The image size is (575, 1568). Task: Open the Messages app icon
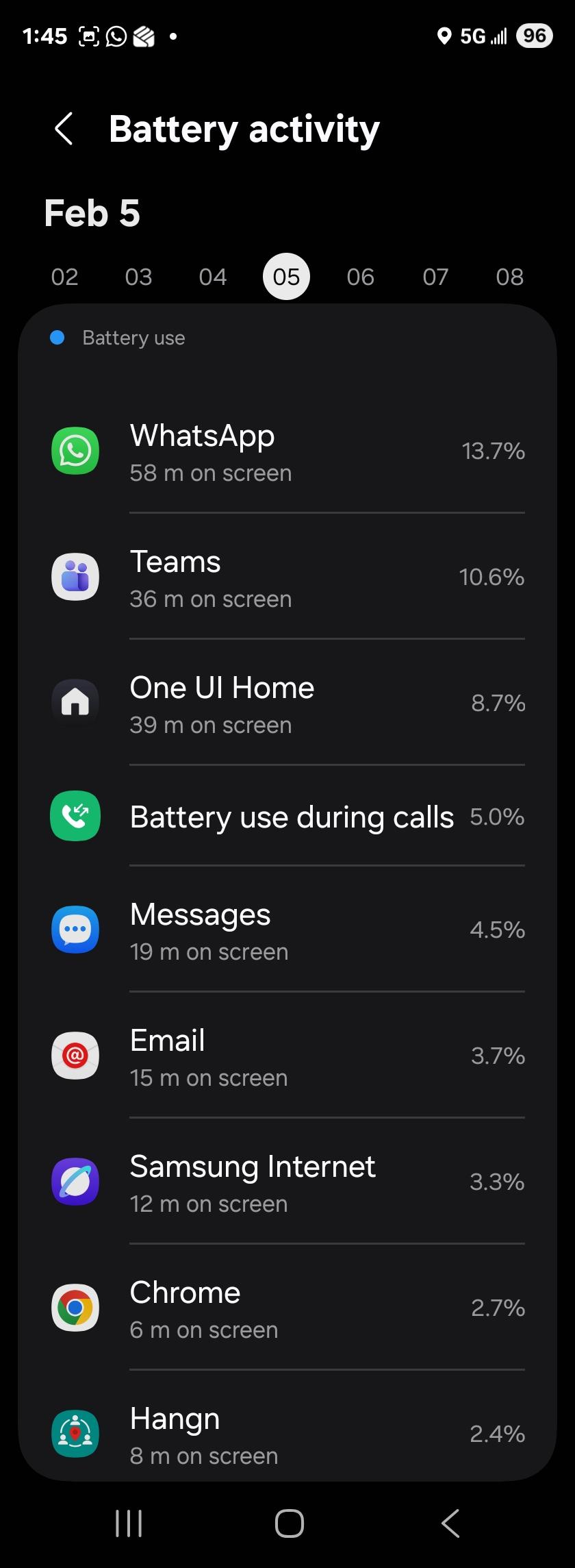[75, 930]
